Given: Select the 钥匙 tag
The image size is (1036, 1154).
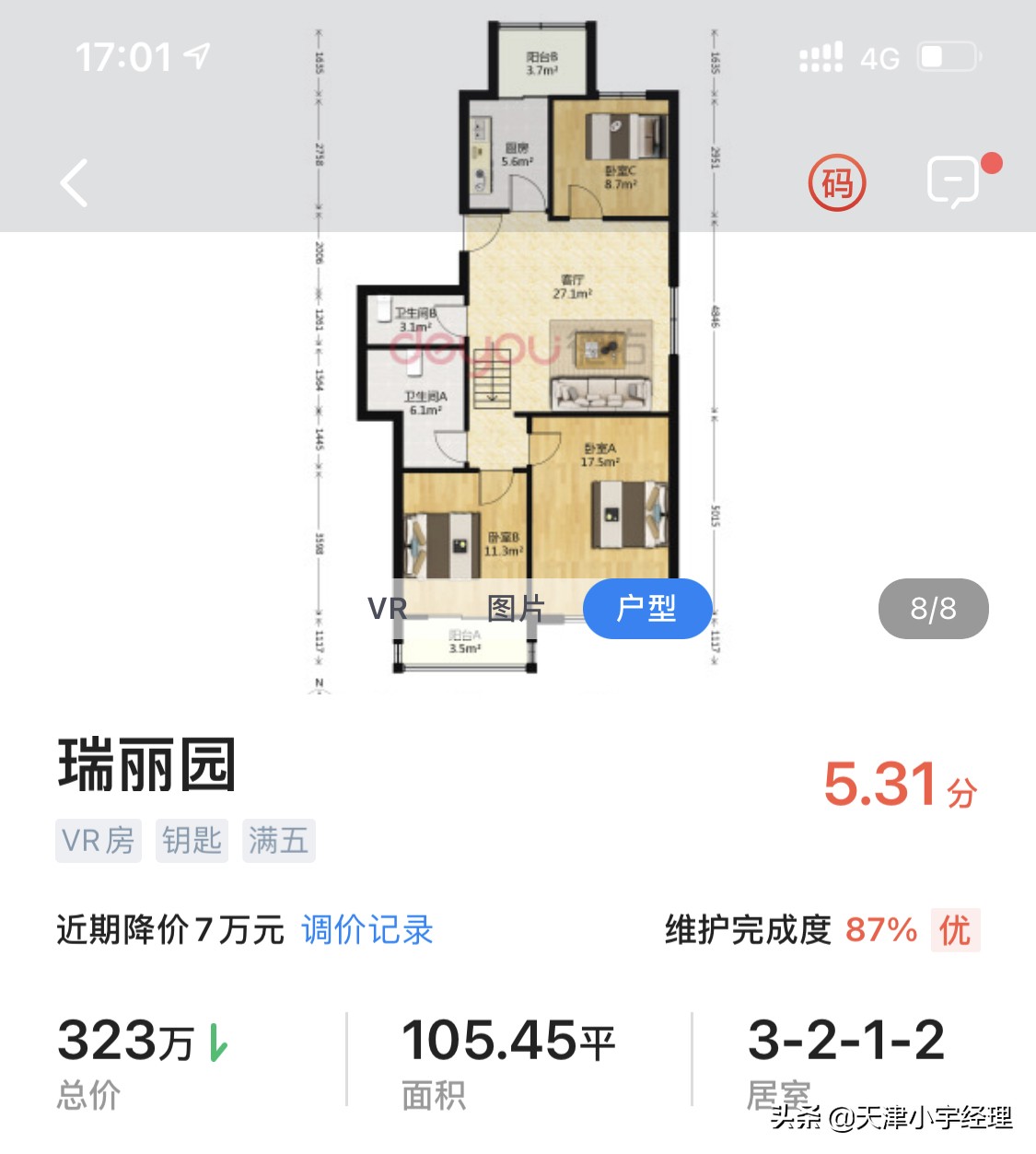Looking at the screenshot, I should (x=191, y=840).
